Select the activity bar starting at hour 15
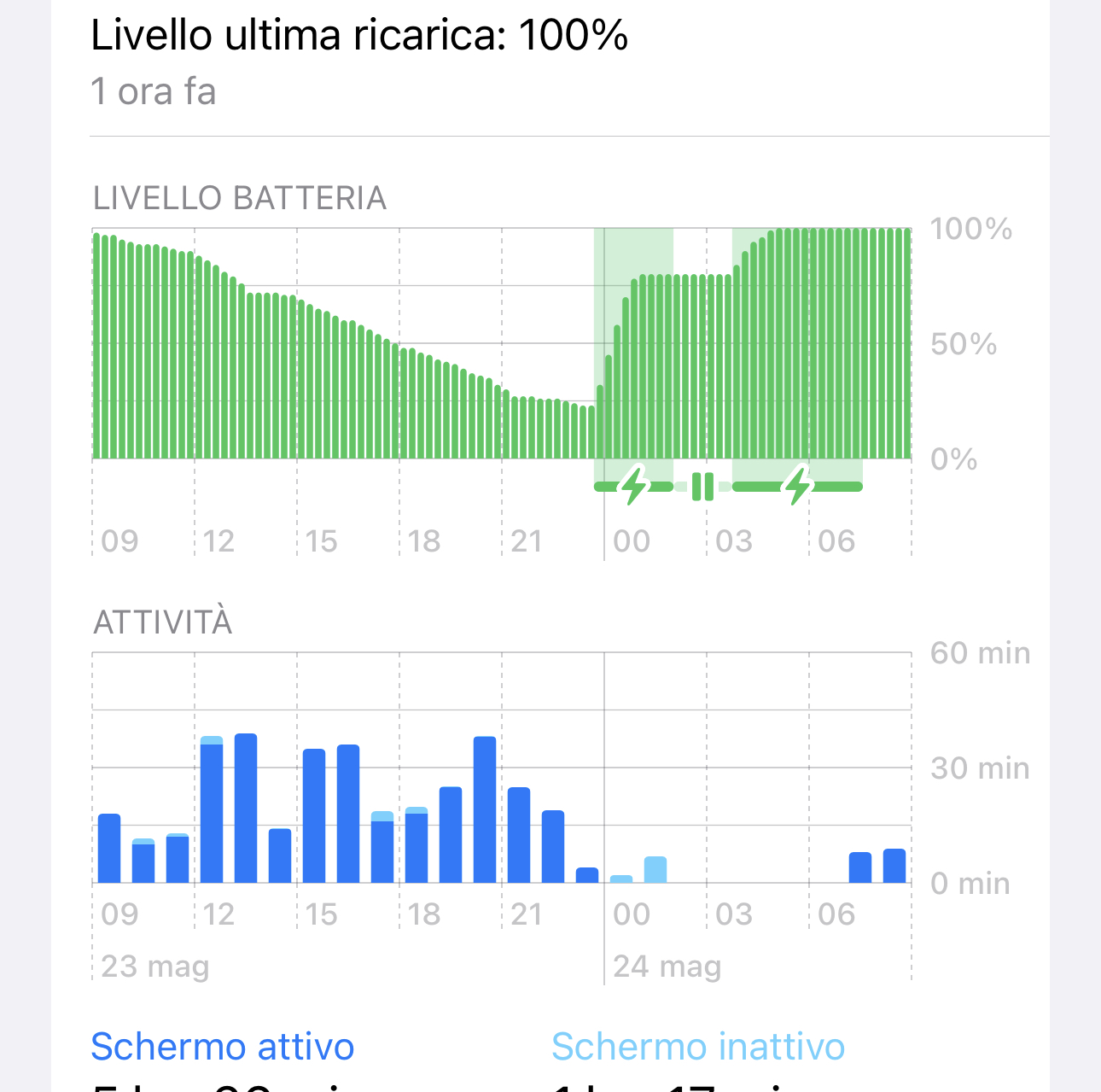The height and width of the screenshot is (1092, 1101). click(x=314, y=815)
